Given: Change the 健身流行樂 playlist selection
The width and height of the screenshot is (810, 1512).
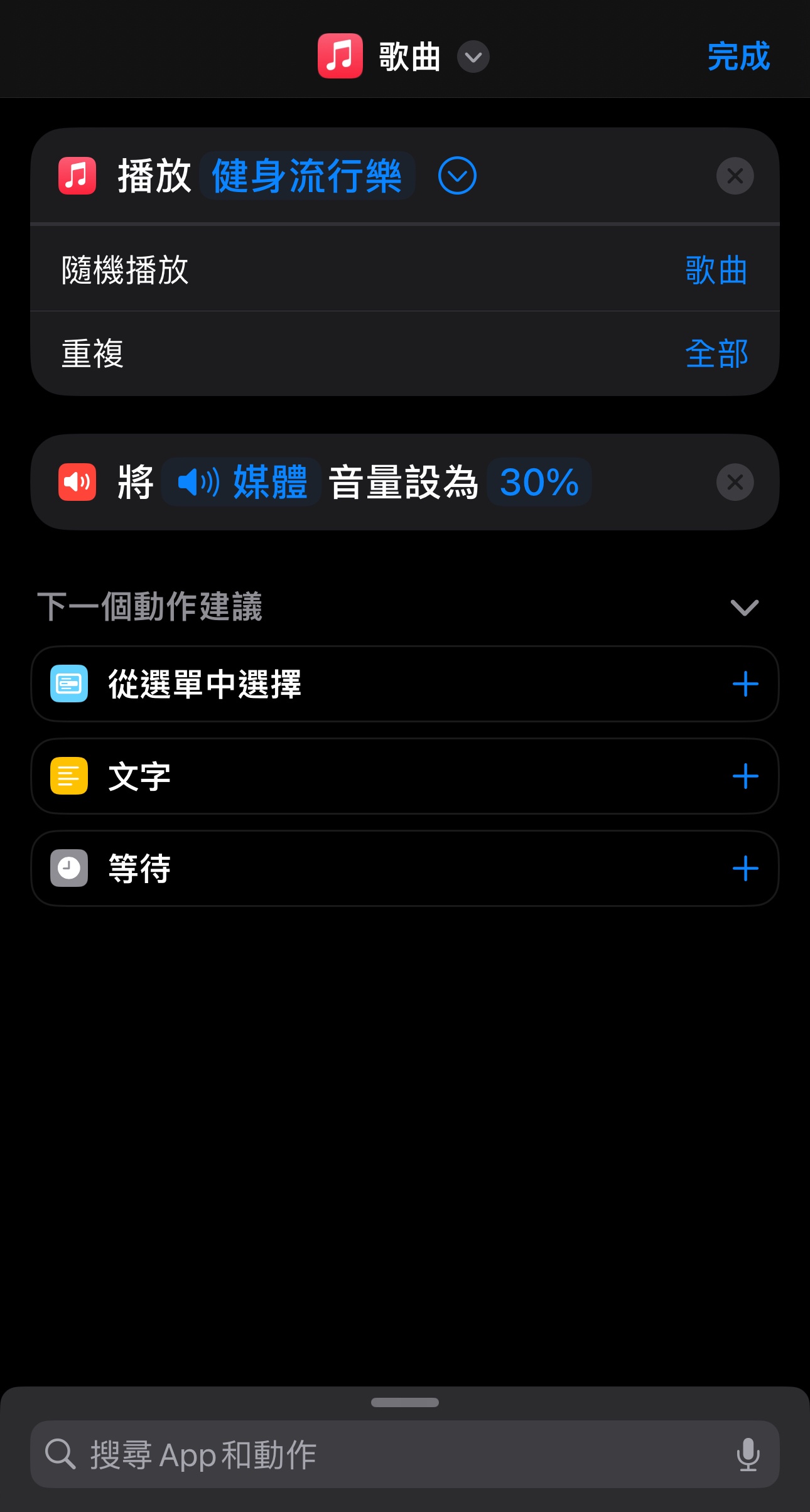Looking at the screenshot, I should 307,176.
